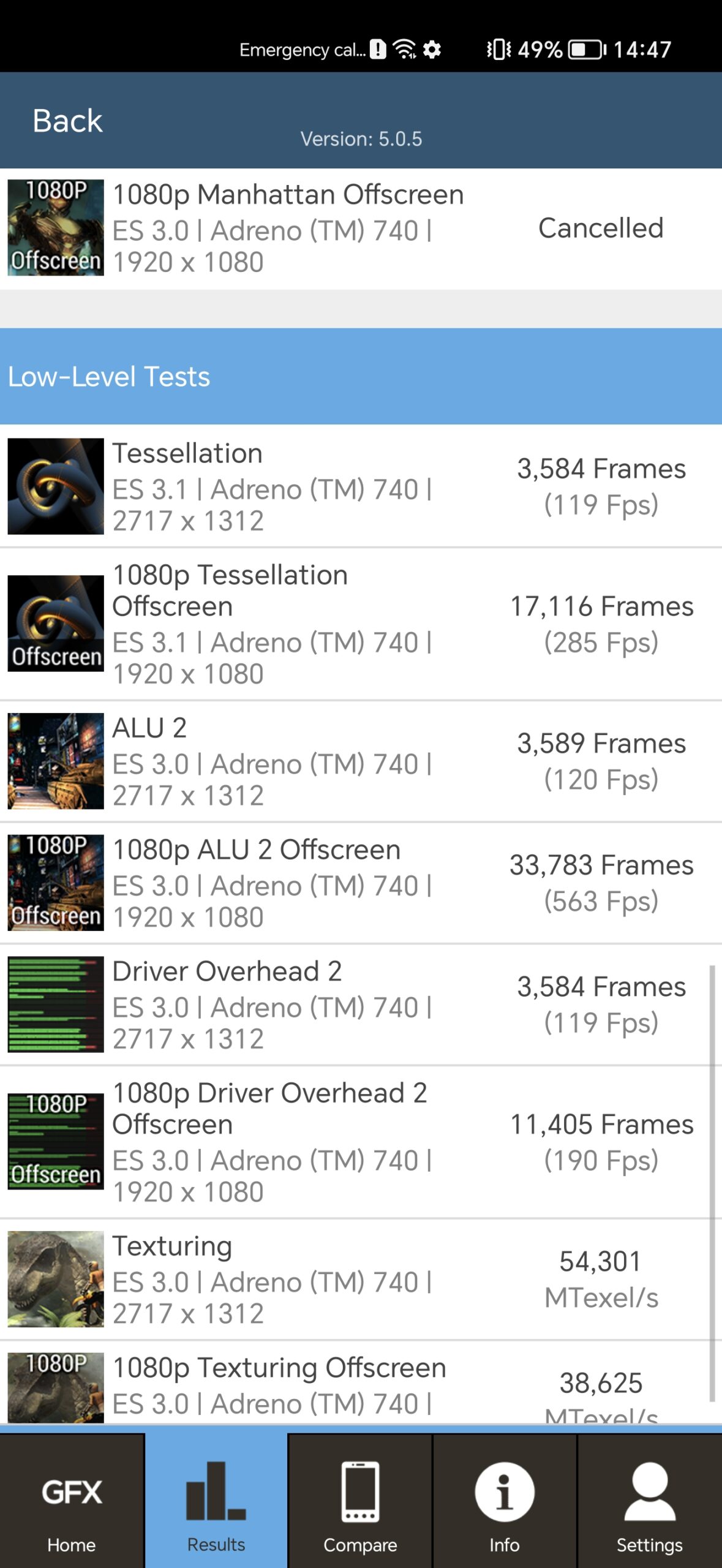Switch to the Compare tab

[x=361, y=1501]
